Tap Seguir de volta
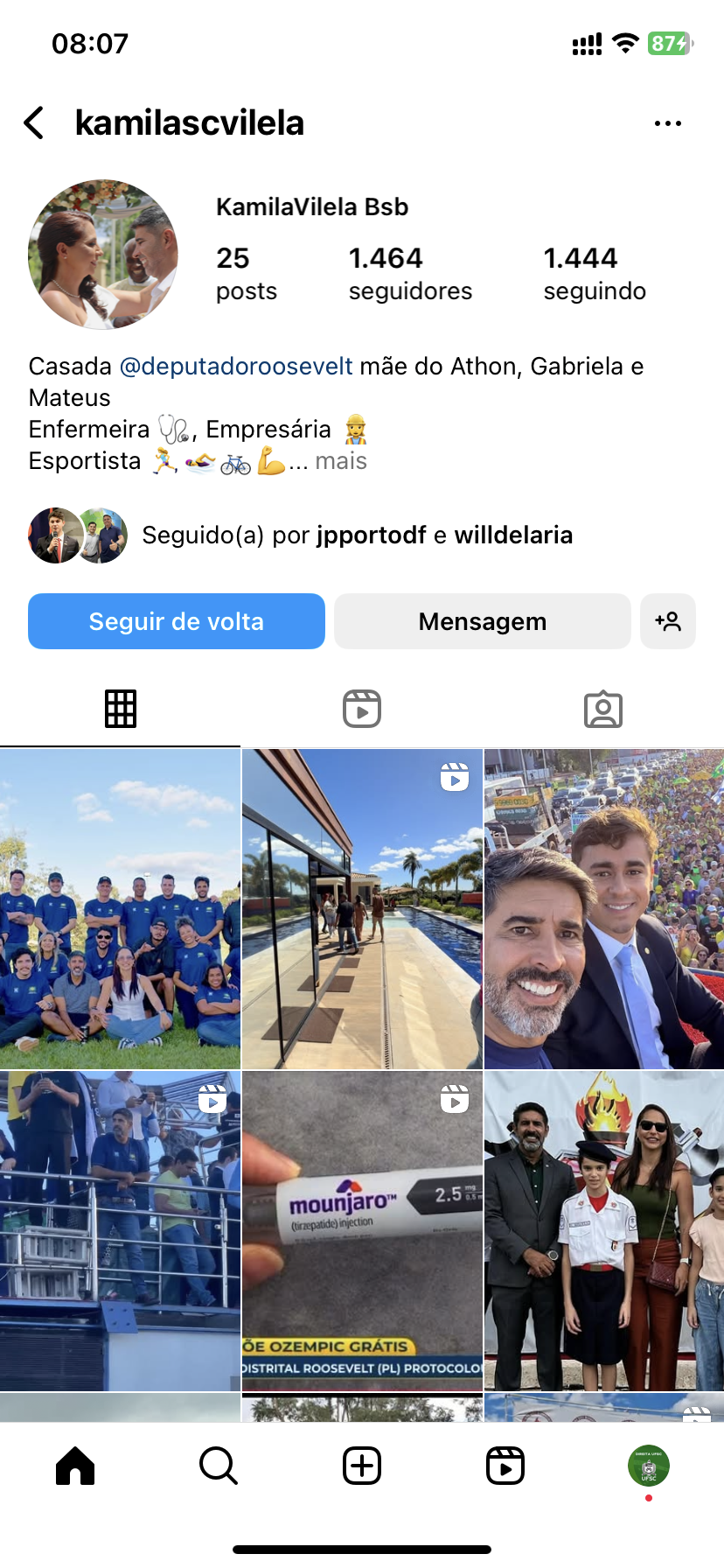The height and width of the screenshot is (1568, 724). (177, 621)
